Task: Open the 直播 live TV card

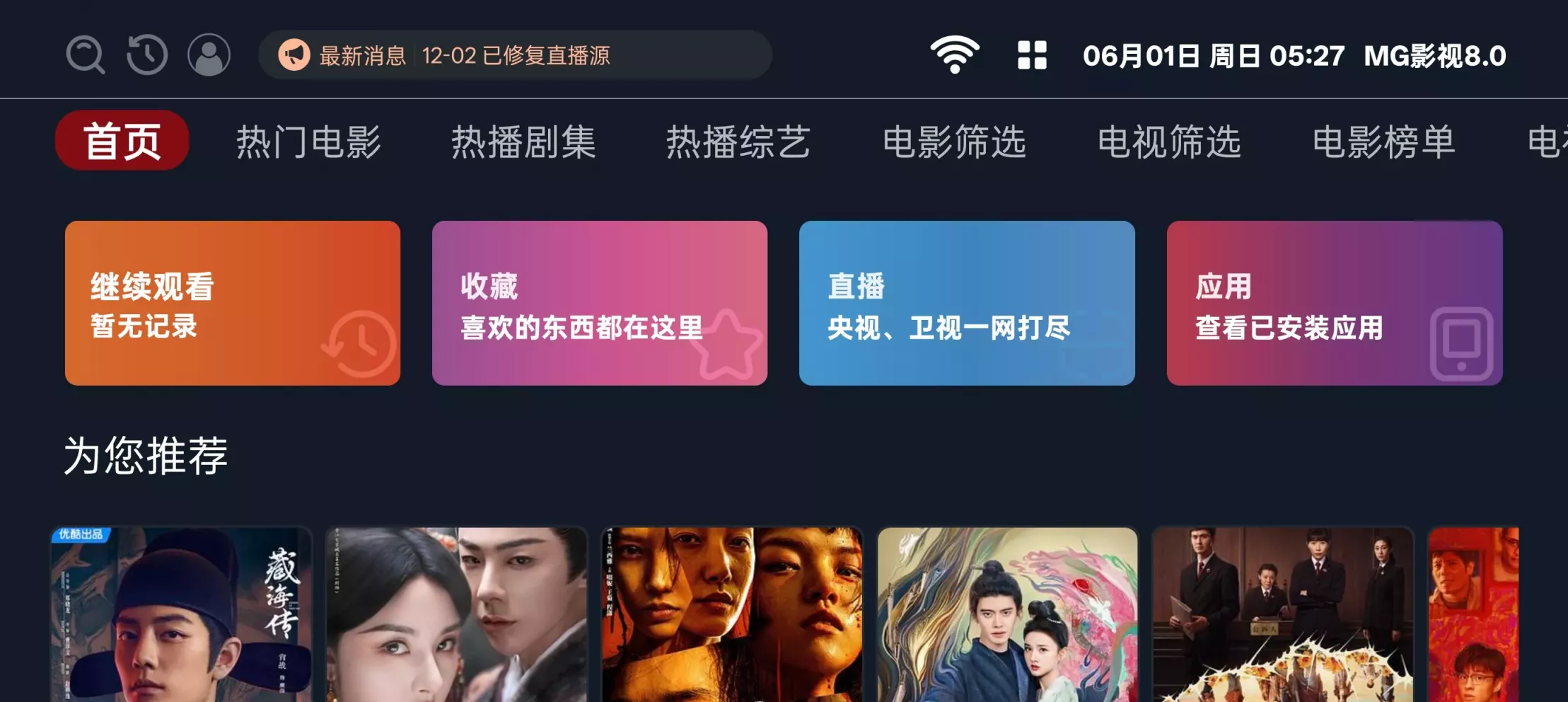Action: tap(967, 303)
